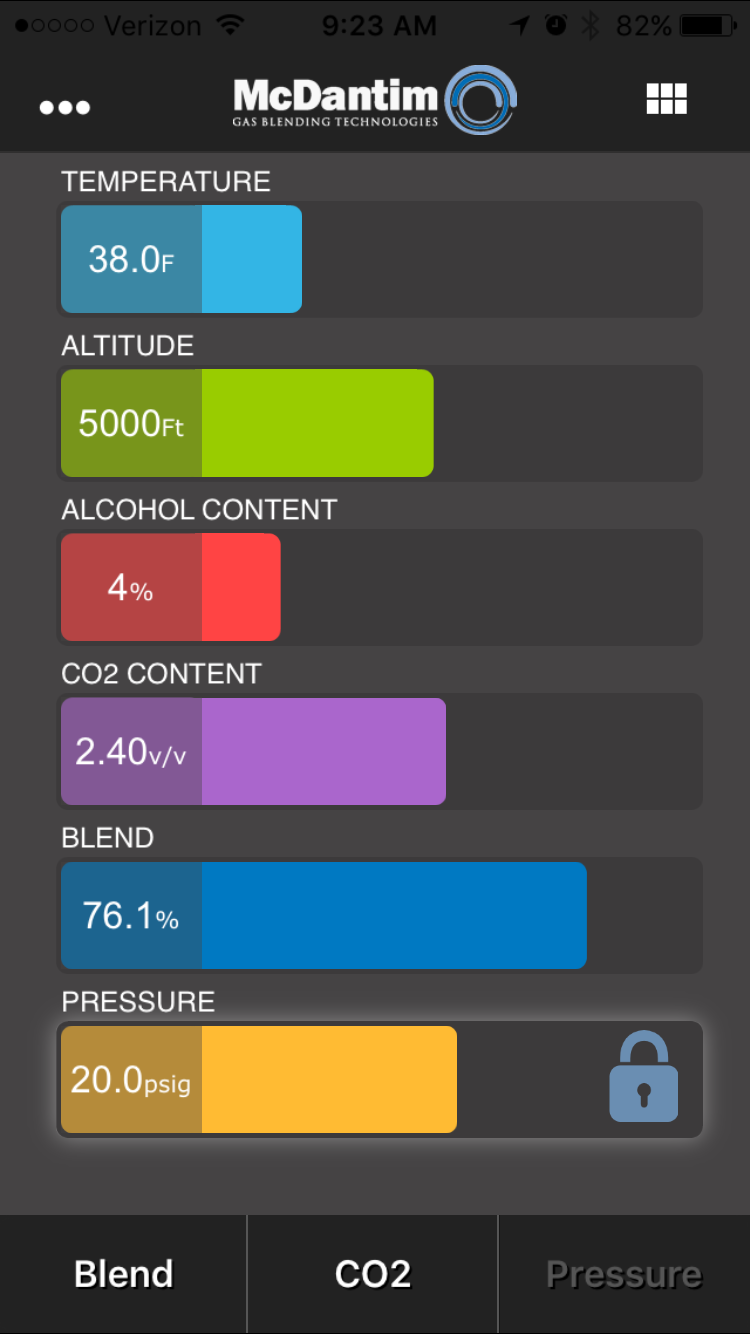
Task: Switch to the Blend tab
Action: (124, 1274)
